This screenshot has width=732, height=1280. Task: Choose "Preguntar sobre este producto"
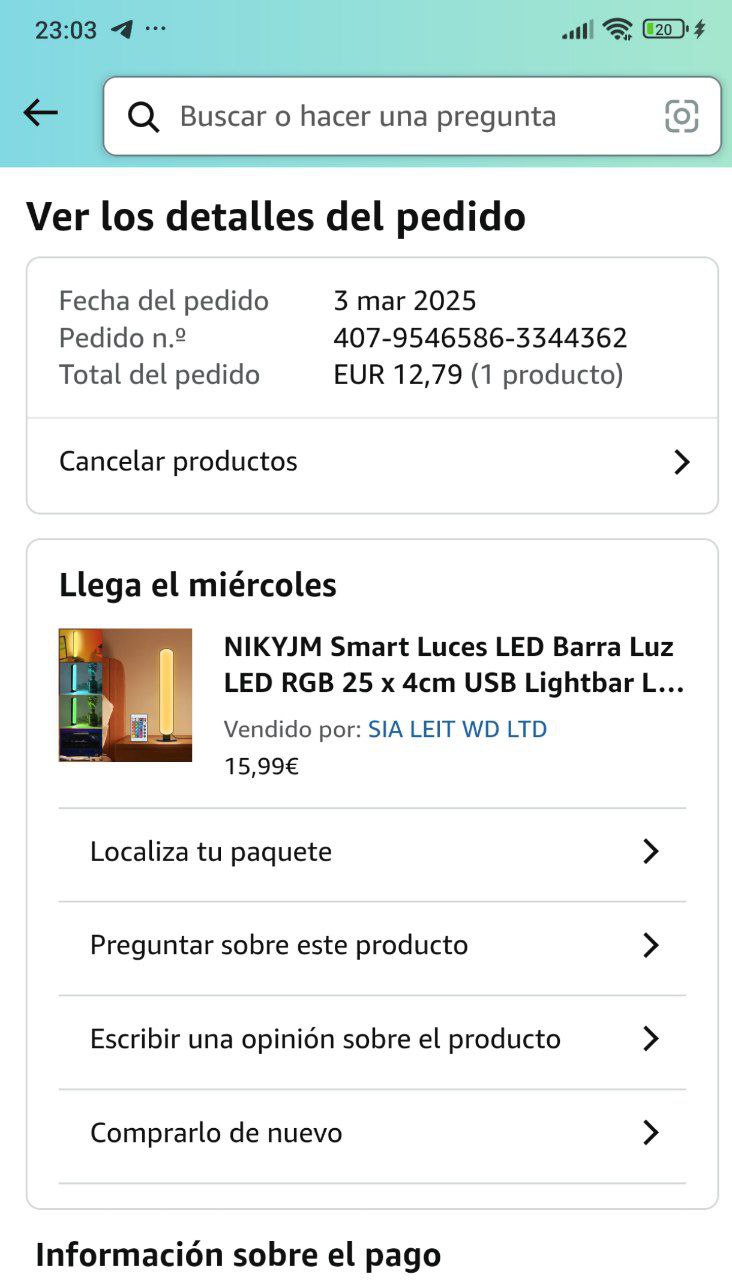click(x=372, y=945)
